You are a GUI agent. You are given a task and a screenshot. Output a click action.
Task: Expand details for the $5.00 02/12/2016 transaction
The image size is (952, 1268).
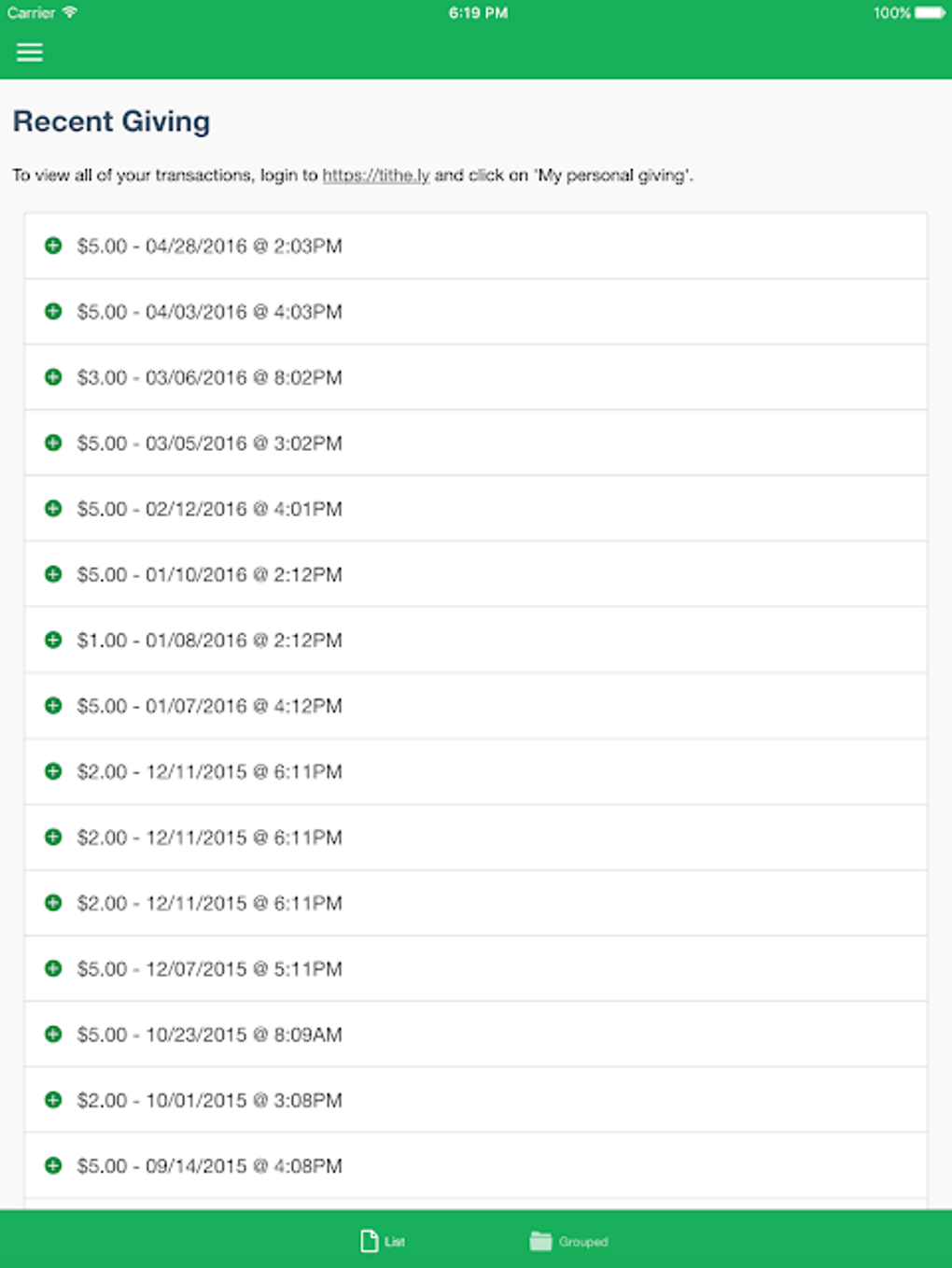(53, 509)
